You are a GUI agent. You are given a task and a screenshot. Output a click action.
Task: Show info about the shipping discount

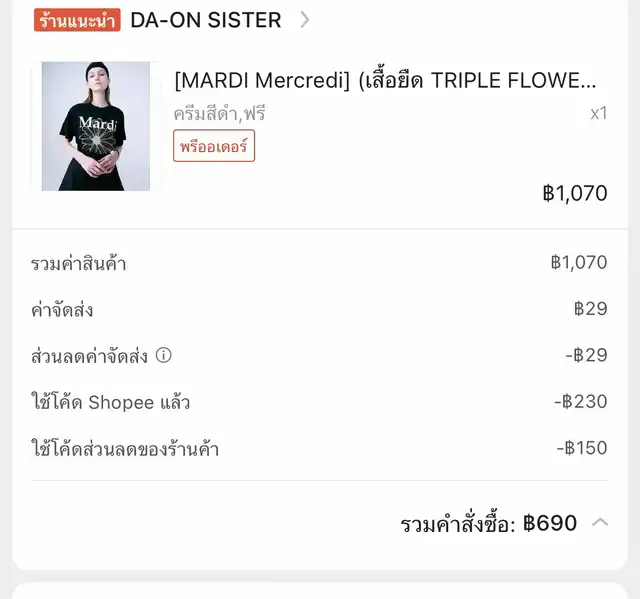pos(164,355)
